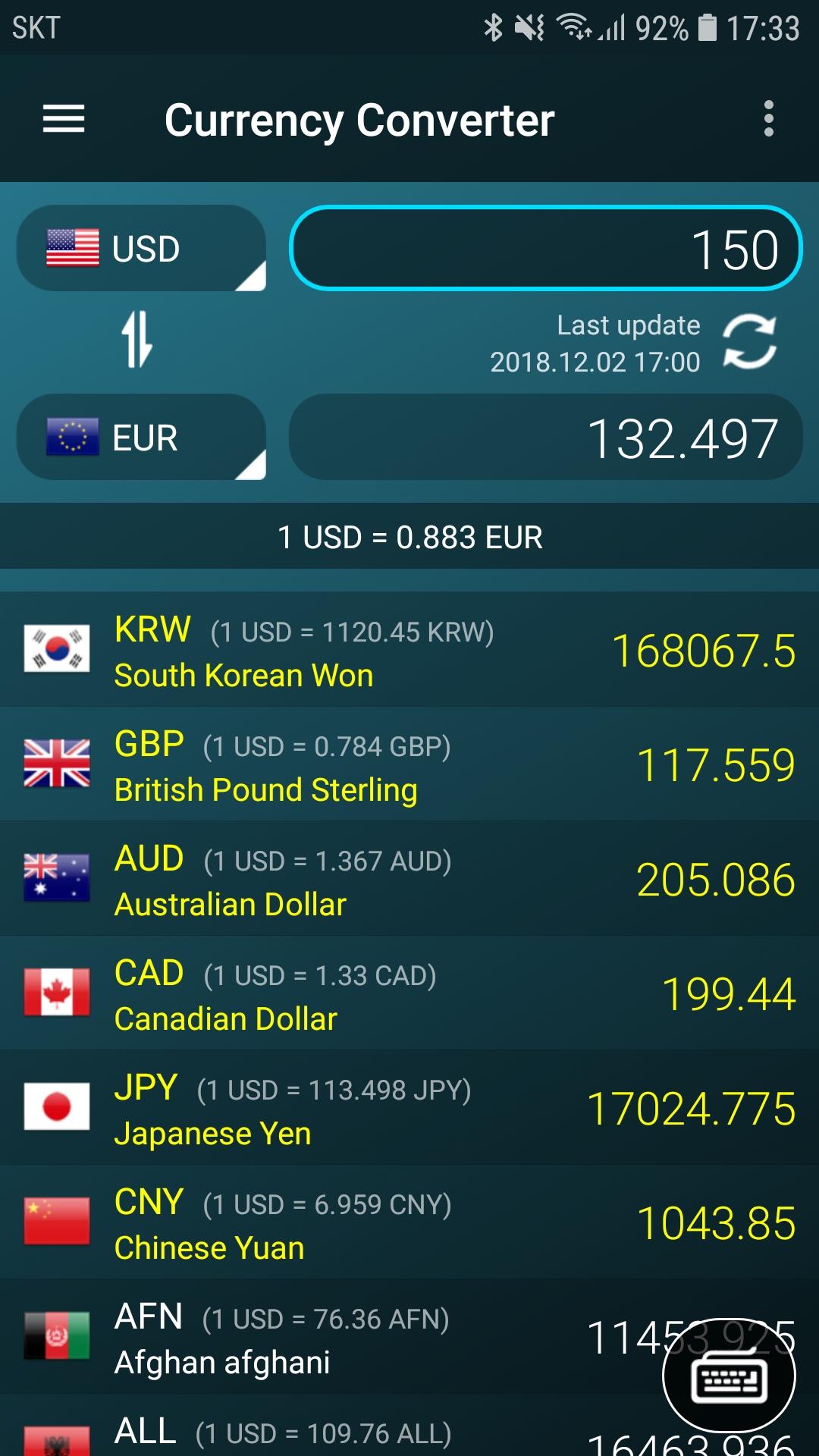Expand the base currency picker triangle
Screen dimensions: 819x1456
(255, 278)
